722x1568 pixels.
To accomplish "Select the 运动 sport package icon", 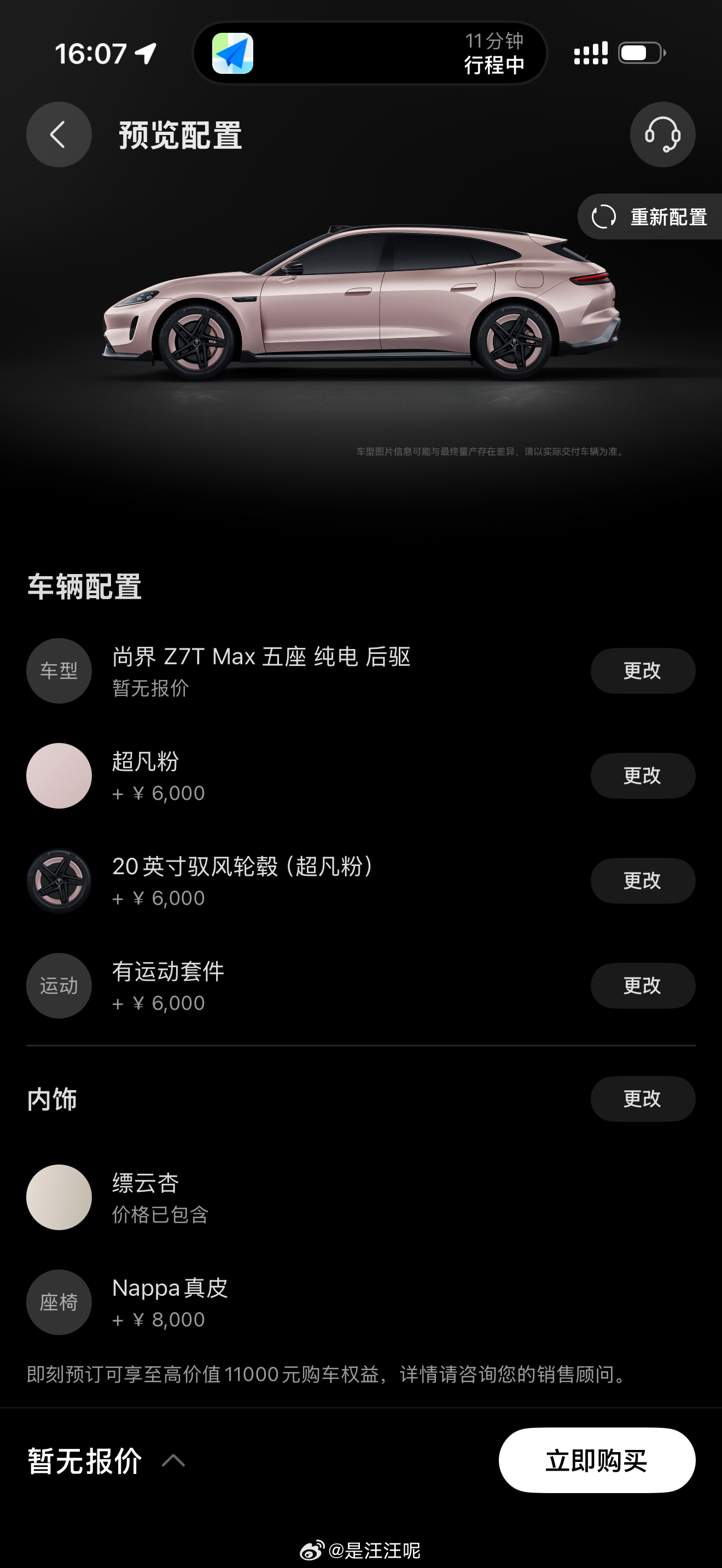I will (x=59, y=986).
